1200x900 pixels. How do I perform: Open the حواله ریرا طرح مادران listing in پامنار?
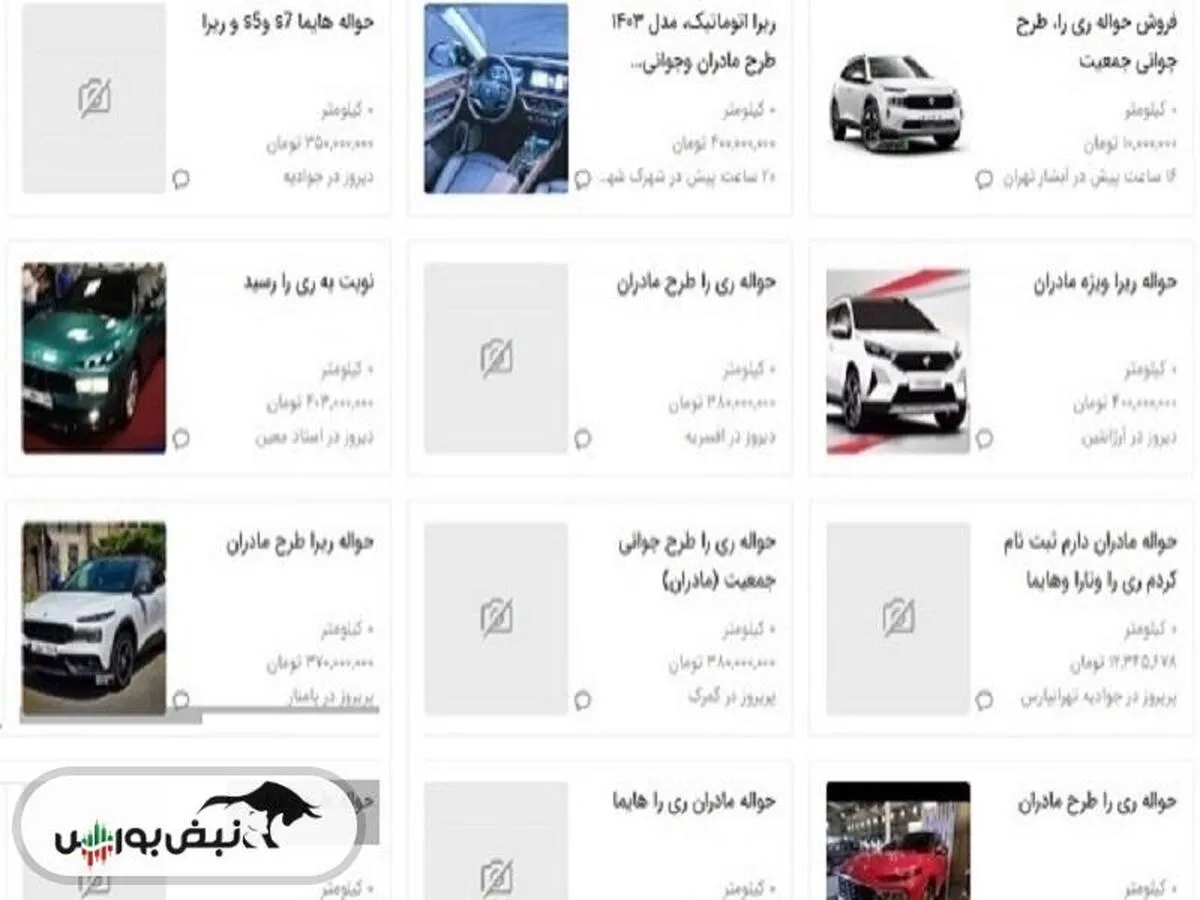pyautogui.click(x=299, y=543)
